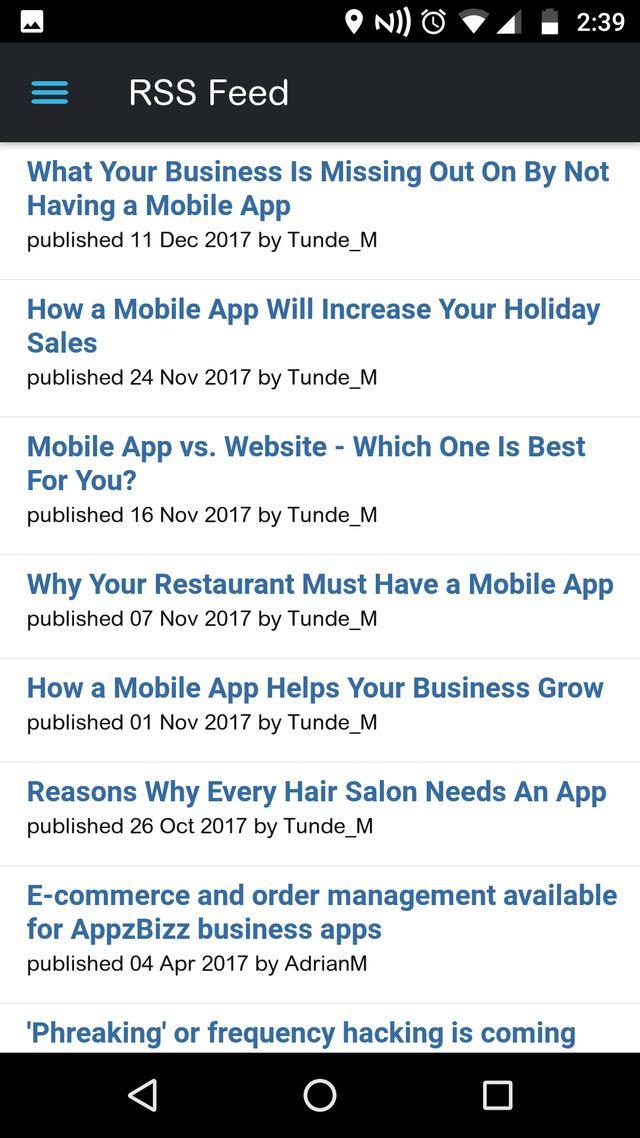This screenshot has height=1138, width=640.
Task: Read 'How a Mobile App Will Increase Your Holiday Sales'
Action: (x=313, y=326)
